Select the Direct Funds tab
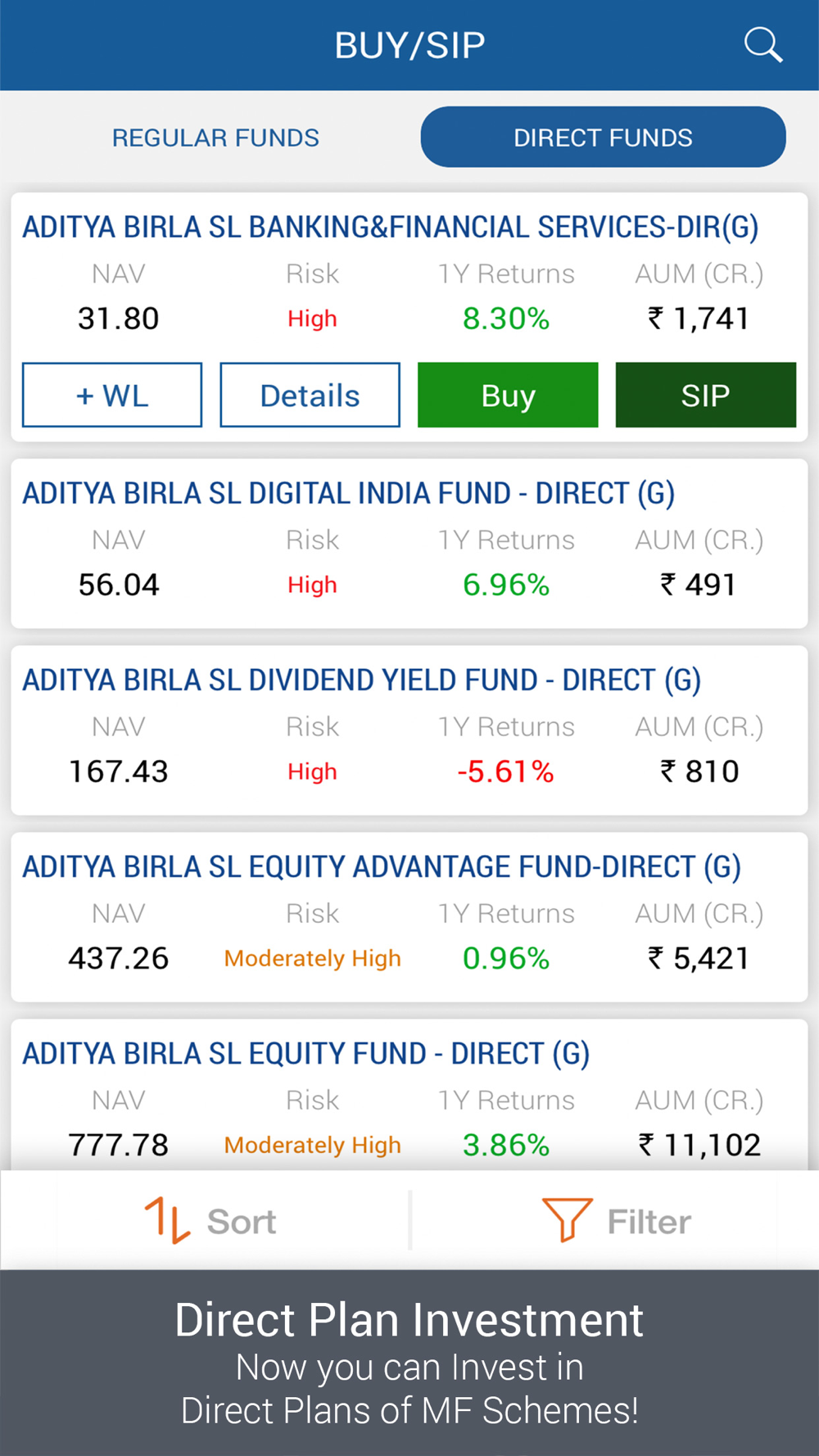The width and height of the screenshot is (819, 1456). 603,138
